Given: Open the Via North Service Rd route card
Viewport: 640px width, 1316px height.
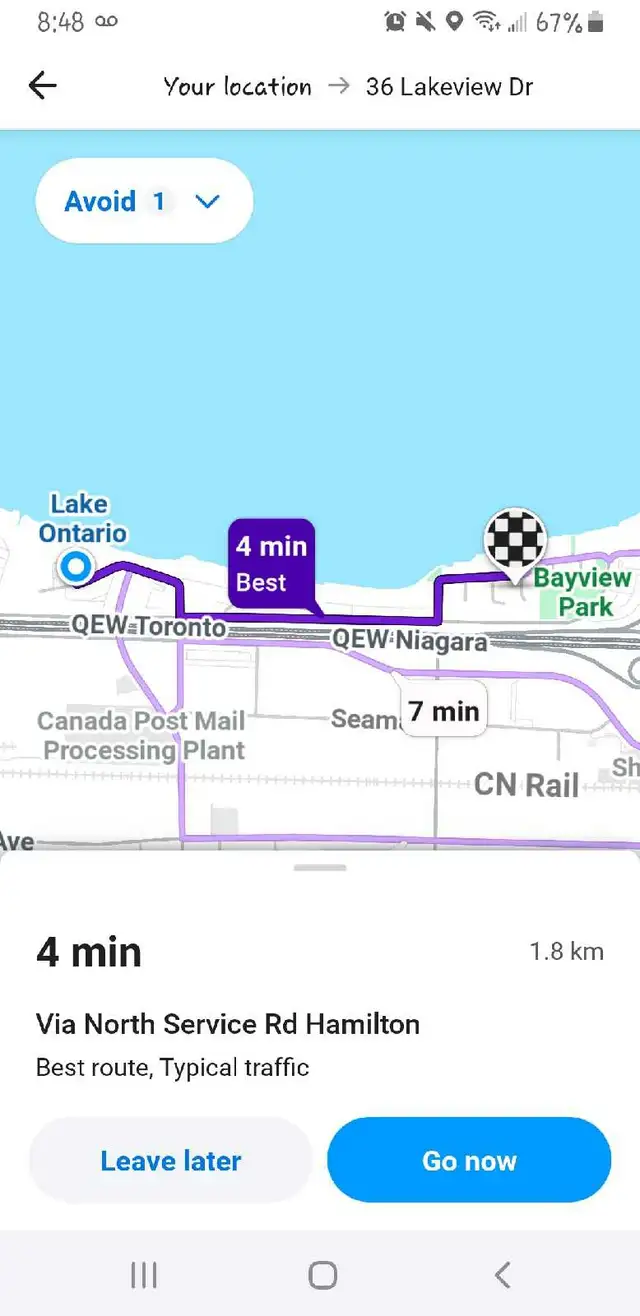Looking at the screenshot, I should [320, 1003].
